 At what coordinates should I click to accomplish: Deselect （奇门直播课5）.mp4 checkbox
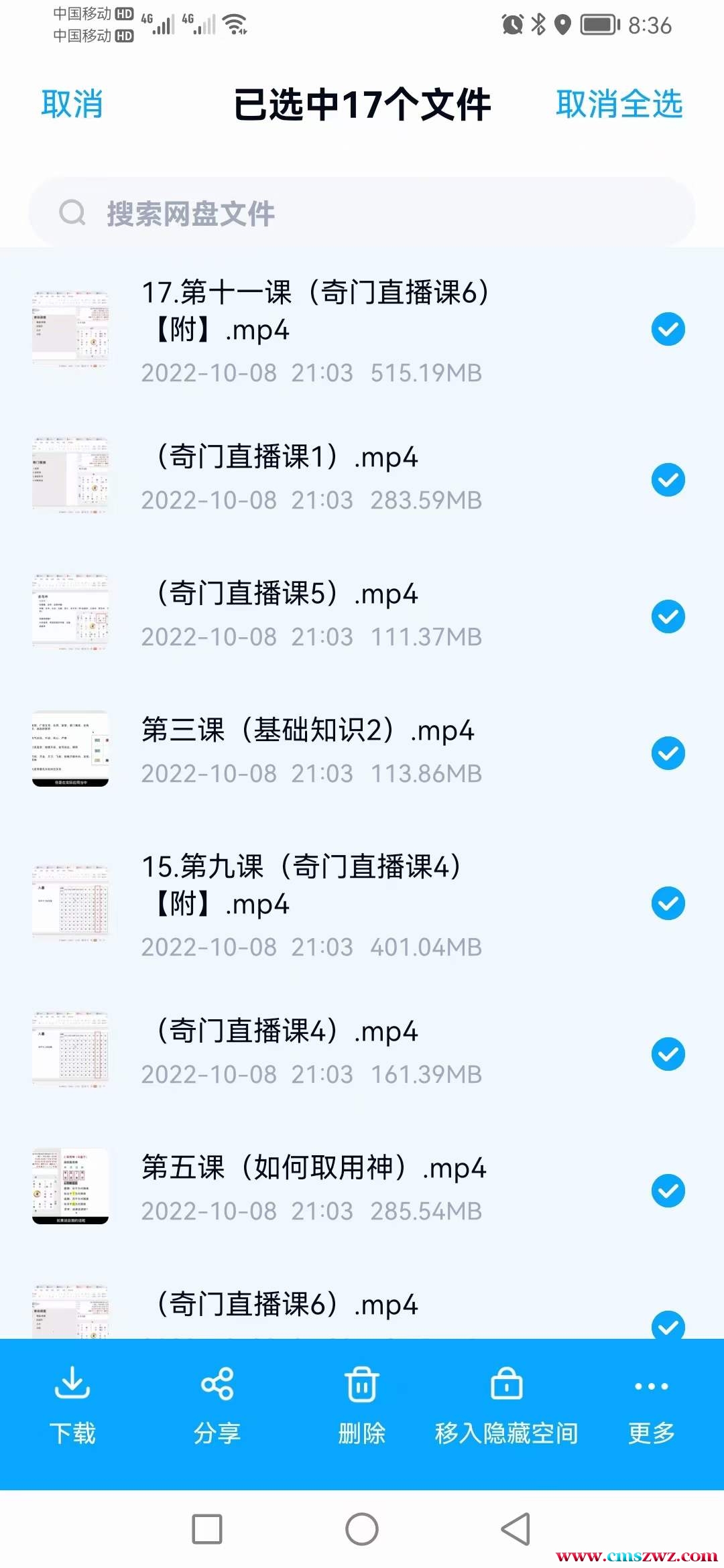(x=668, y=616)
